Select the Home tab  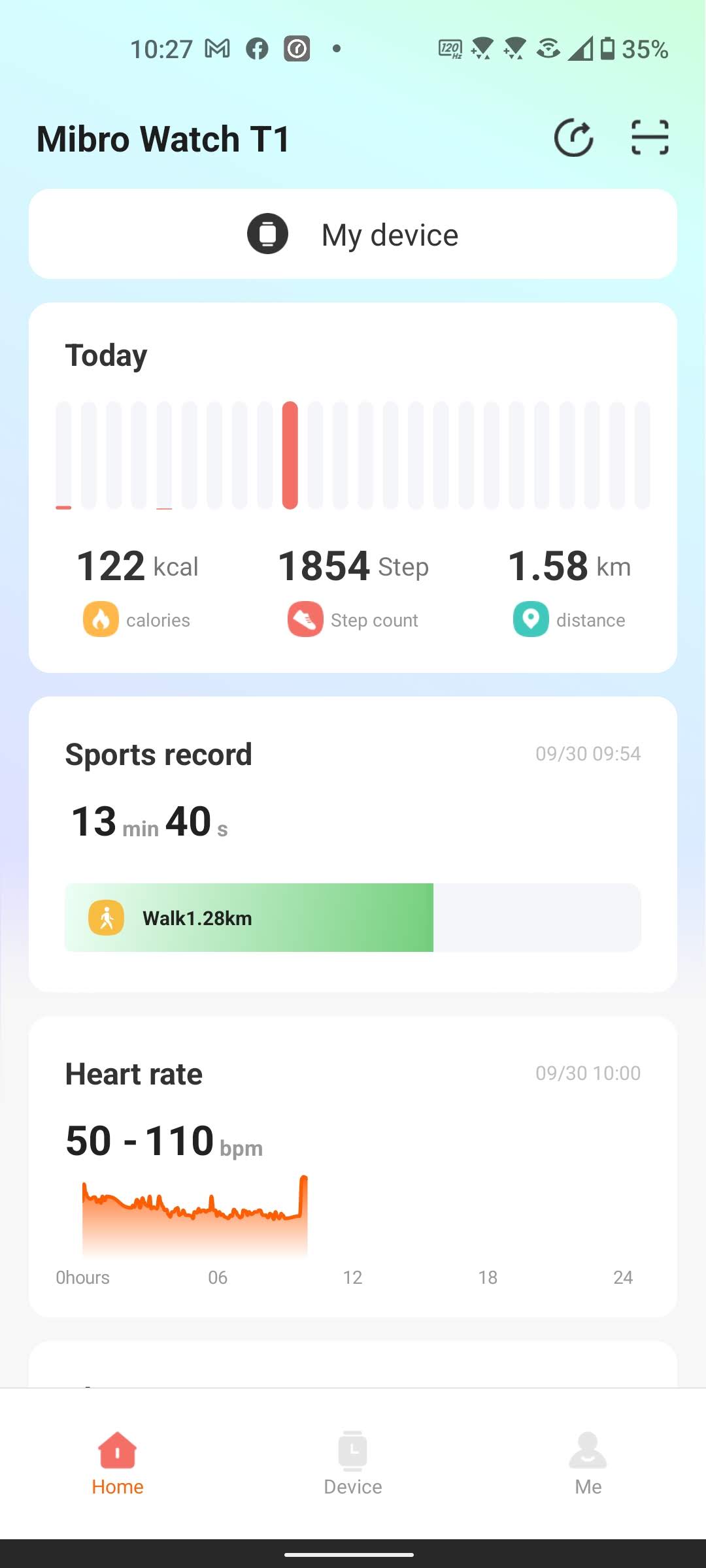[118, 1463]
